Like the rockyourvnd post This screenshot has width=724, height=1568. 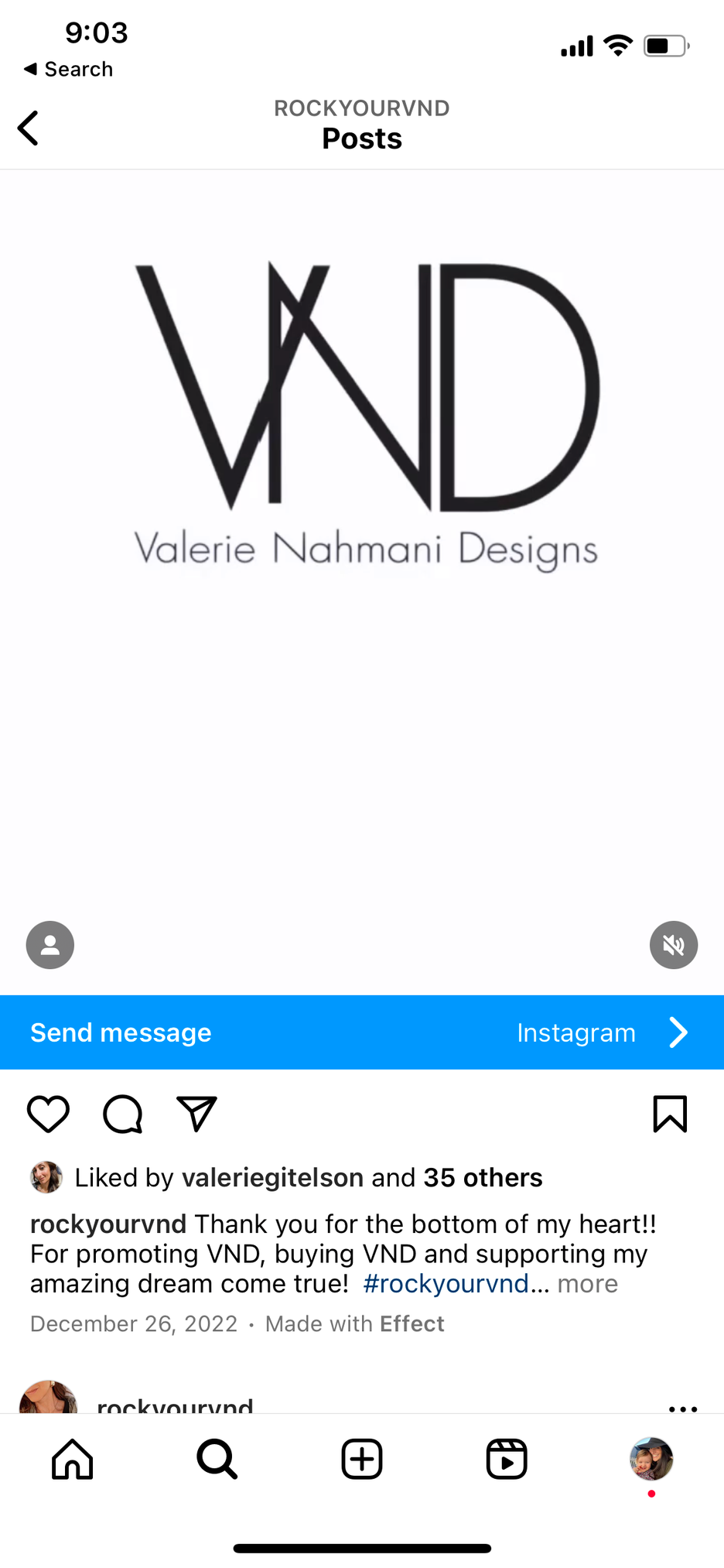[x=48, y=1114]
